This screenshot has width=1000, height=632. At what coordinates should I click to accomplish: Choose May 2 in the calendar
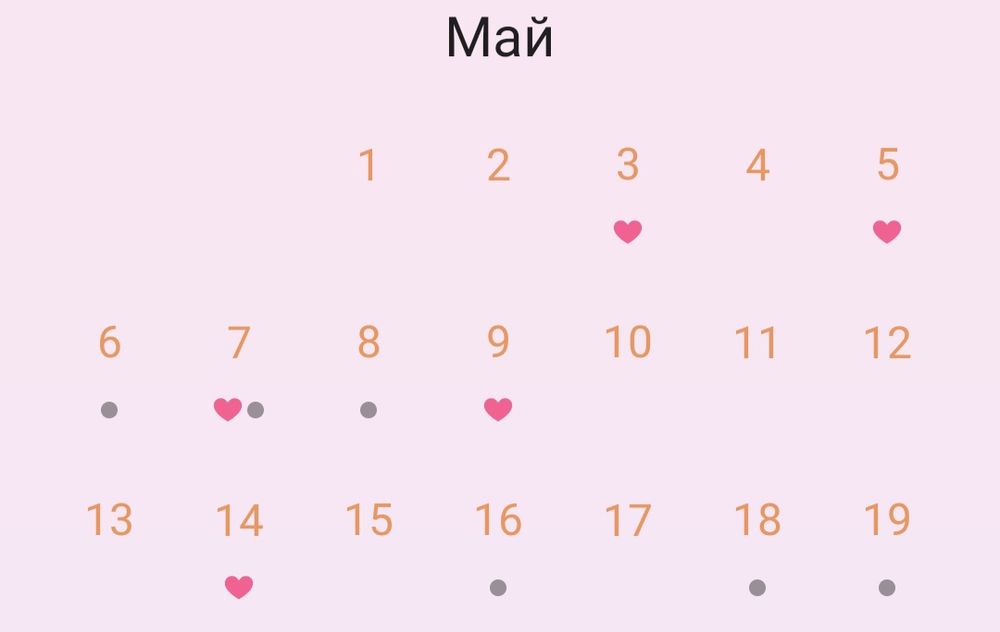[498, 166]
